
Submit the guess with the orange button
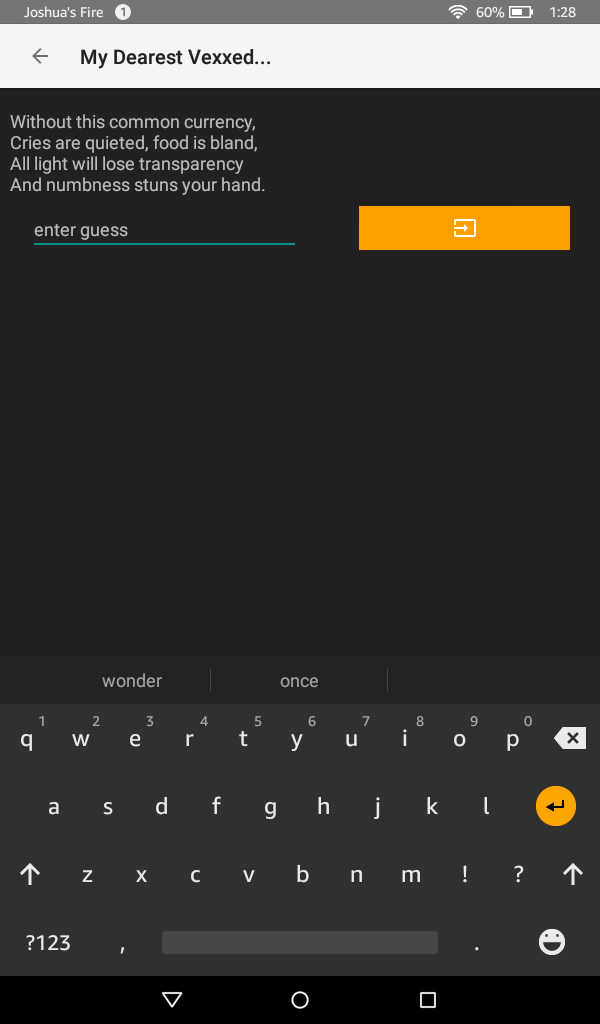(x=464, y=228)
